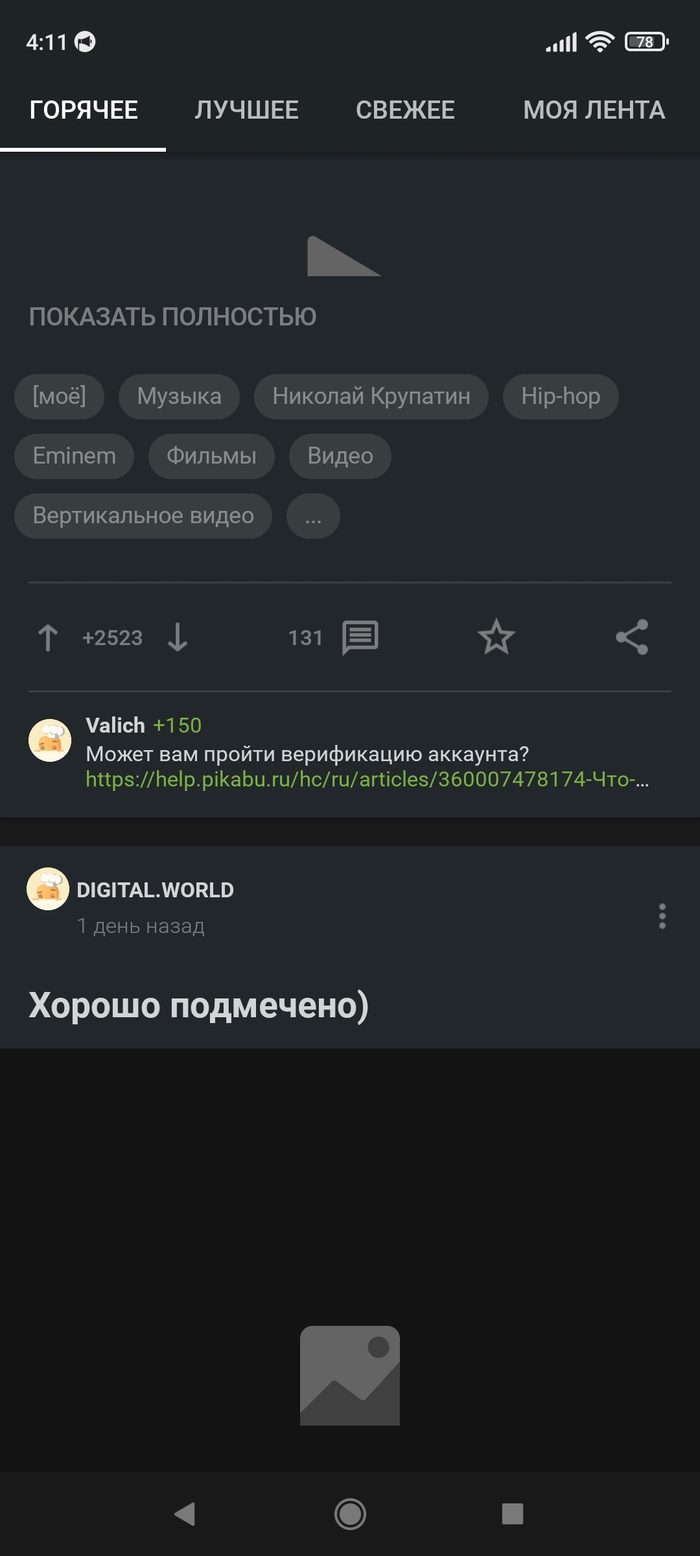Screen dimensions: 700x1556
Task: Open the Моя лента tab
Action: pos(593,110)
